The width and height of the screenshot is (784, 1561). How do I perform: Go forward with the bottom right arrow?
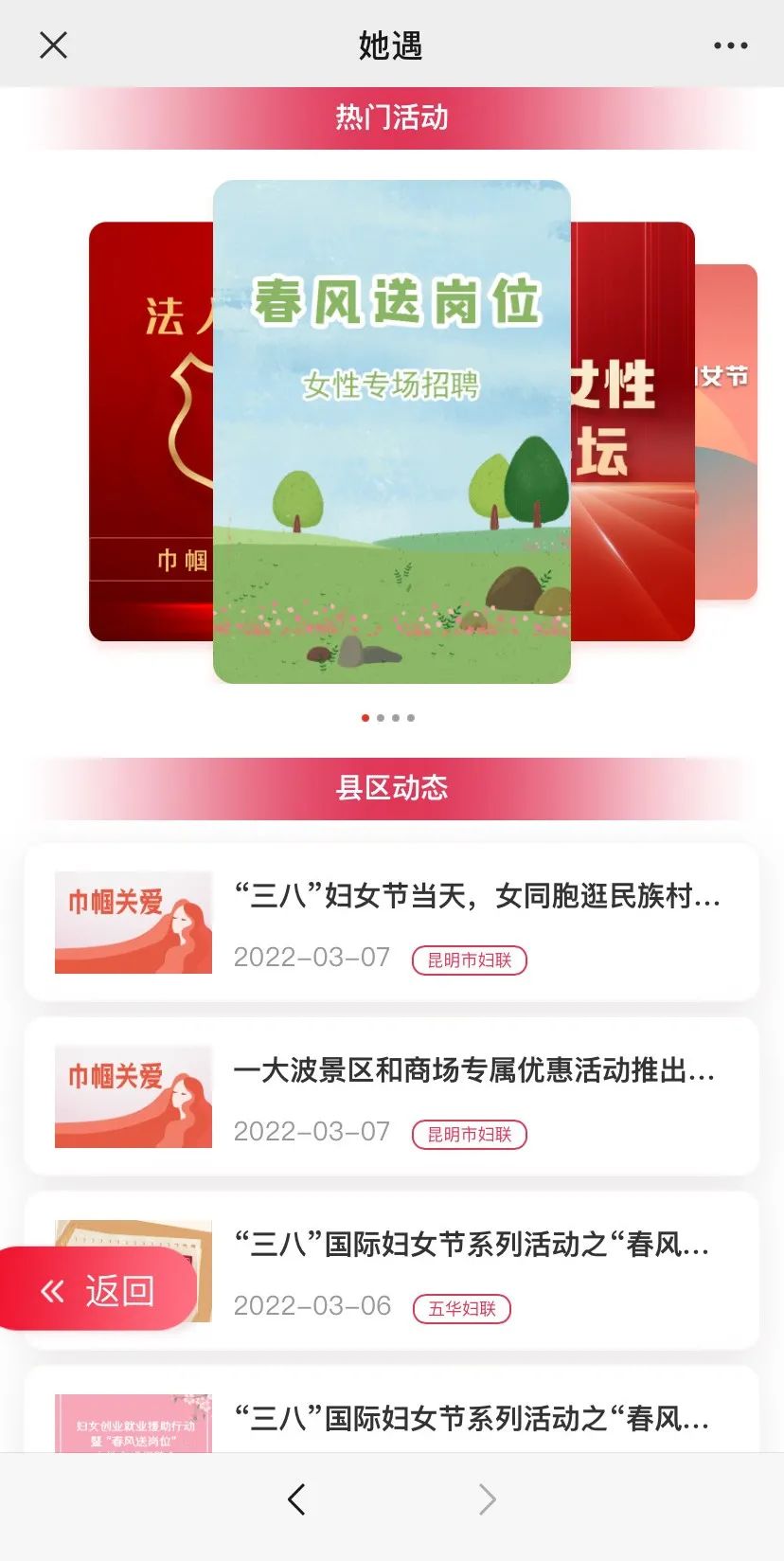(x=487, y=1499)
